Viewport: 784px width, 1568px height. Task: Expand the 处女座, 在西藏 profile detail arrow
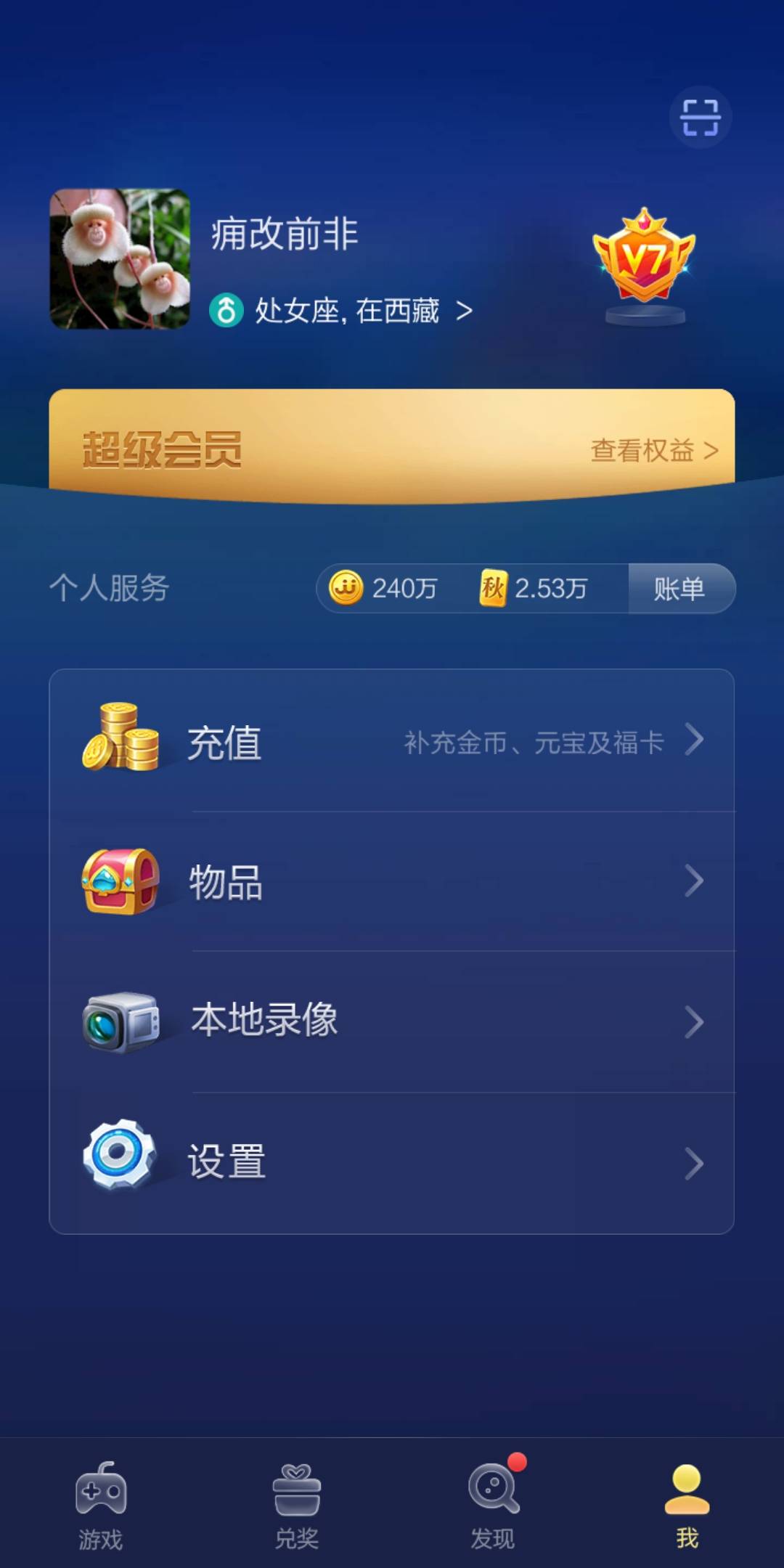(x=465, y=309)
